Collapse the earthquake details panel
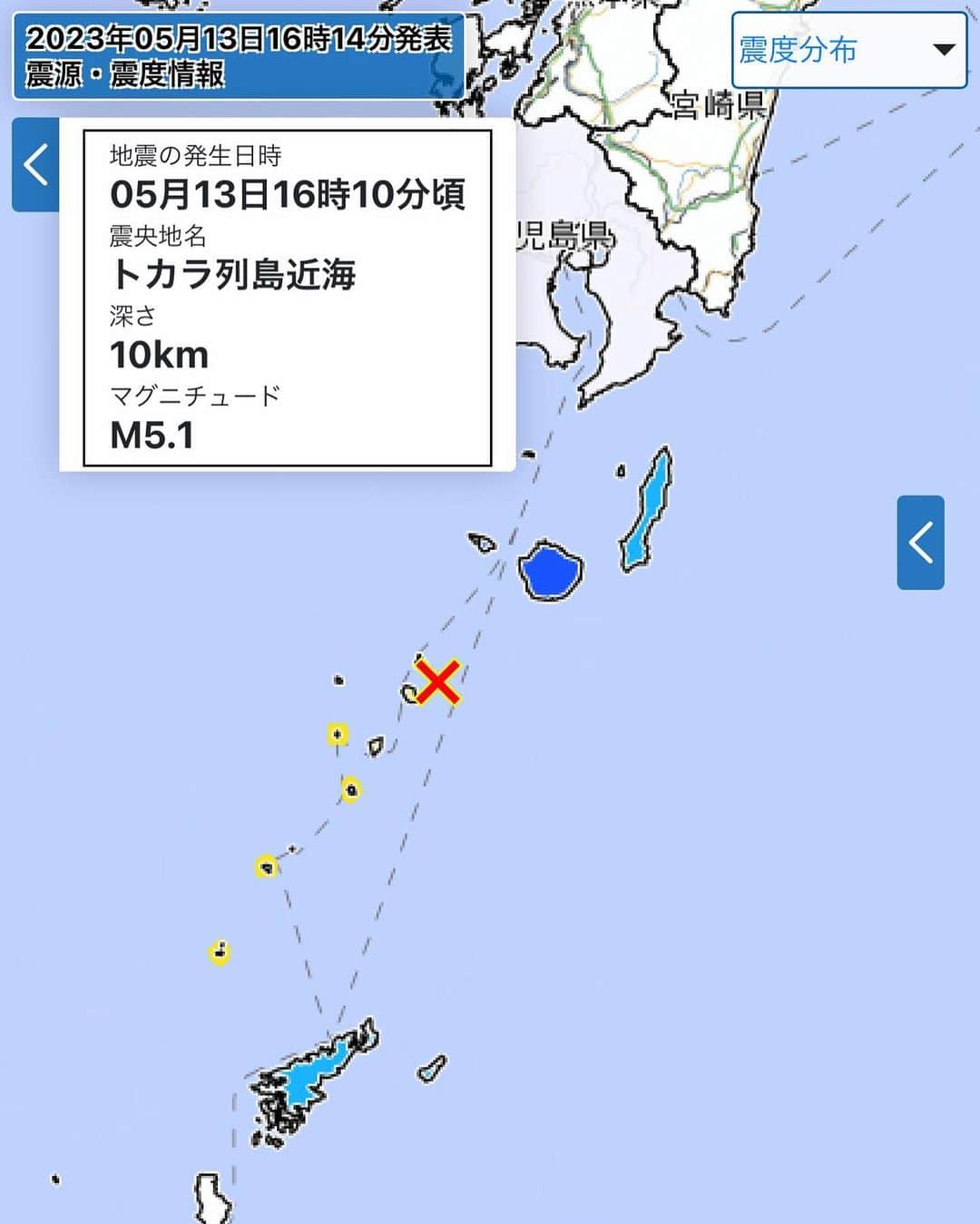Image resolution: width=980 pixels, height=1224 pixels. coord(35,165)
